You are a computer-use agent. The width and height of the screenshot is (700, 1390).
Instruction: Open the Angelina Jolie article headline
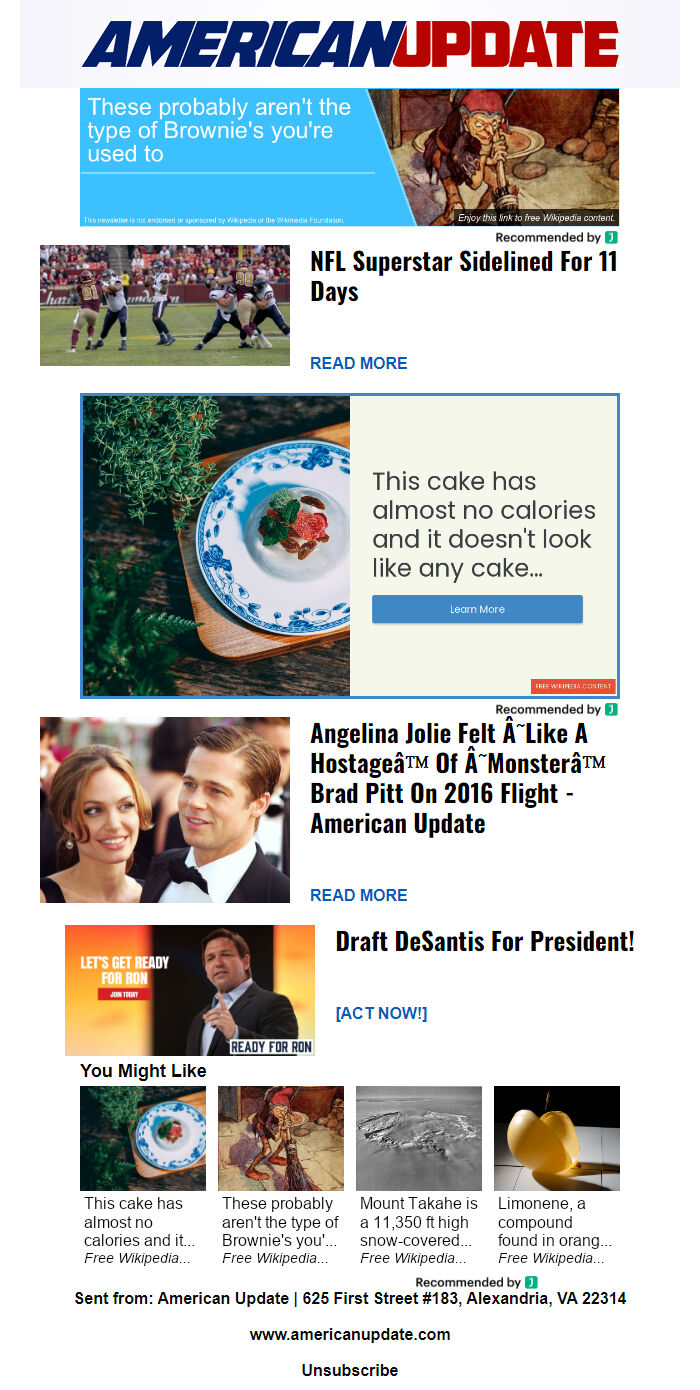[458, 778]
